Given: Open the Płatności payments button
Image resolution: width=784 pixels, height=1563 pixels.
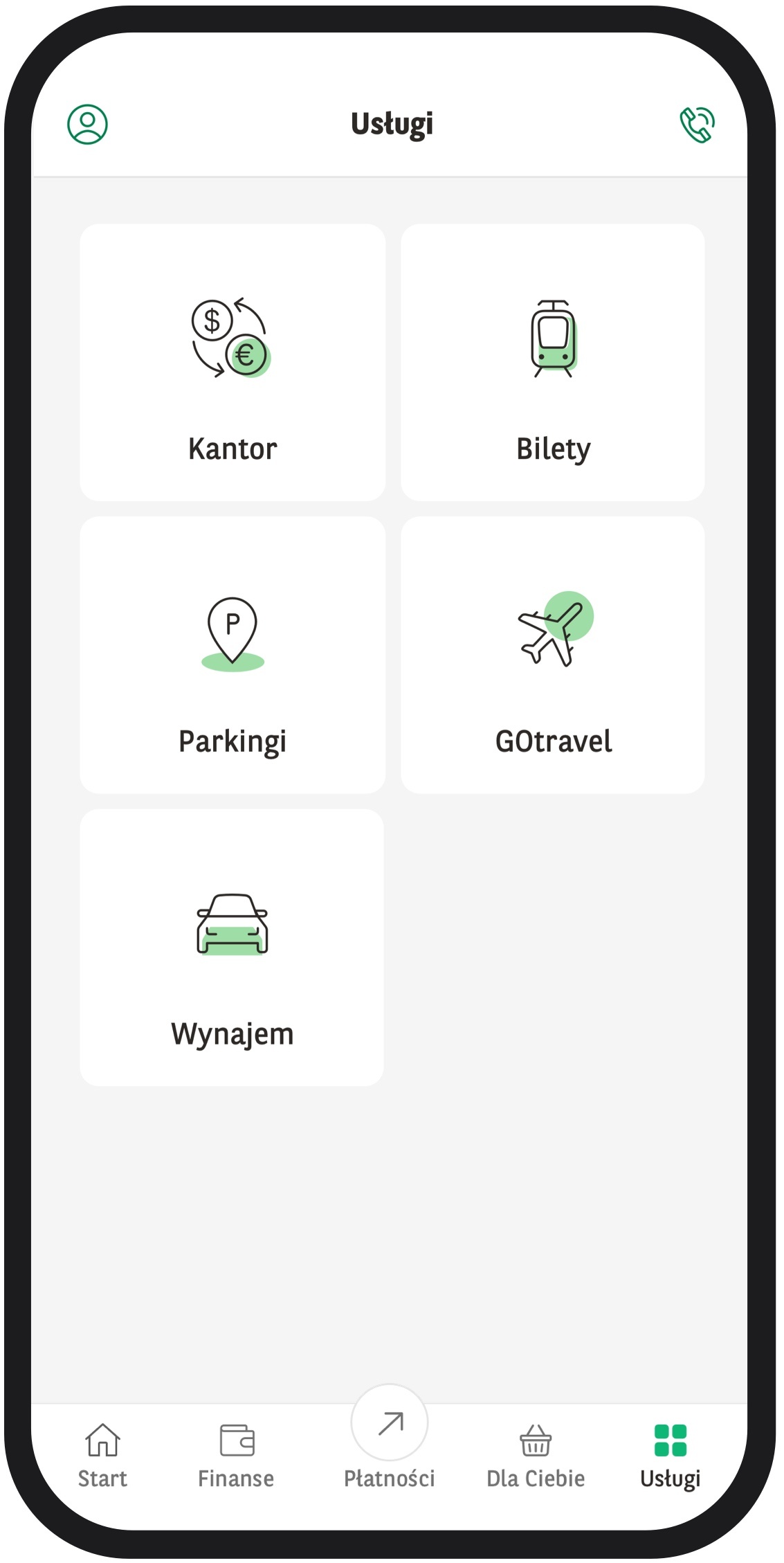Looking at the screenshot, I should tap(390, 1438).
